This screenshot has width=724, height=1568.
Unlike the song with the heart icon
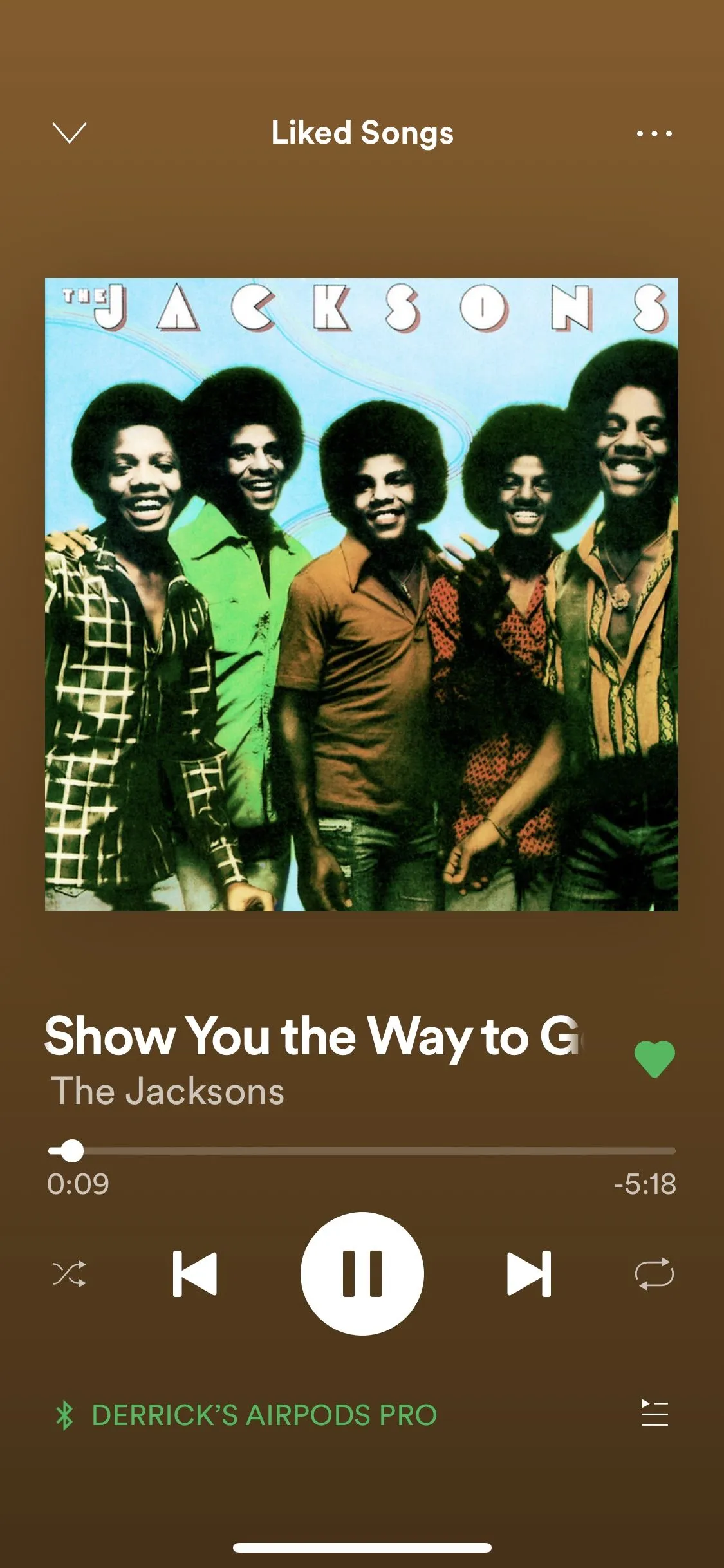pos(654,1059)
